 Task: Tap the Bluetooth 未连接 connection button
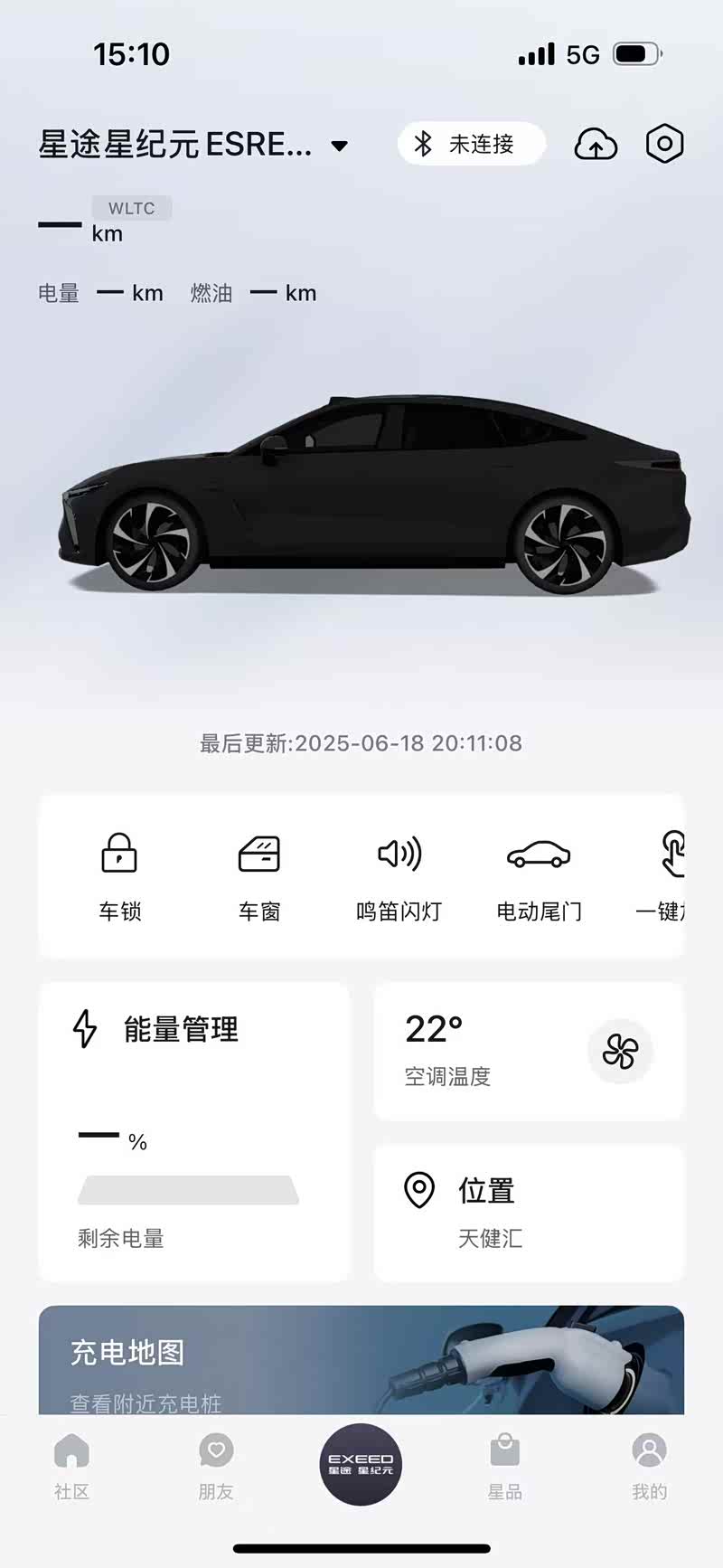pyautogui.click(x=471, y=144)
